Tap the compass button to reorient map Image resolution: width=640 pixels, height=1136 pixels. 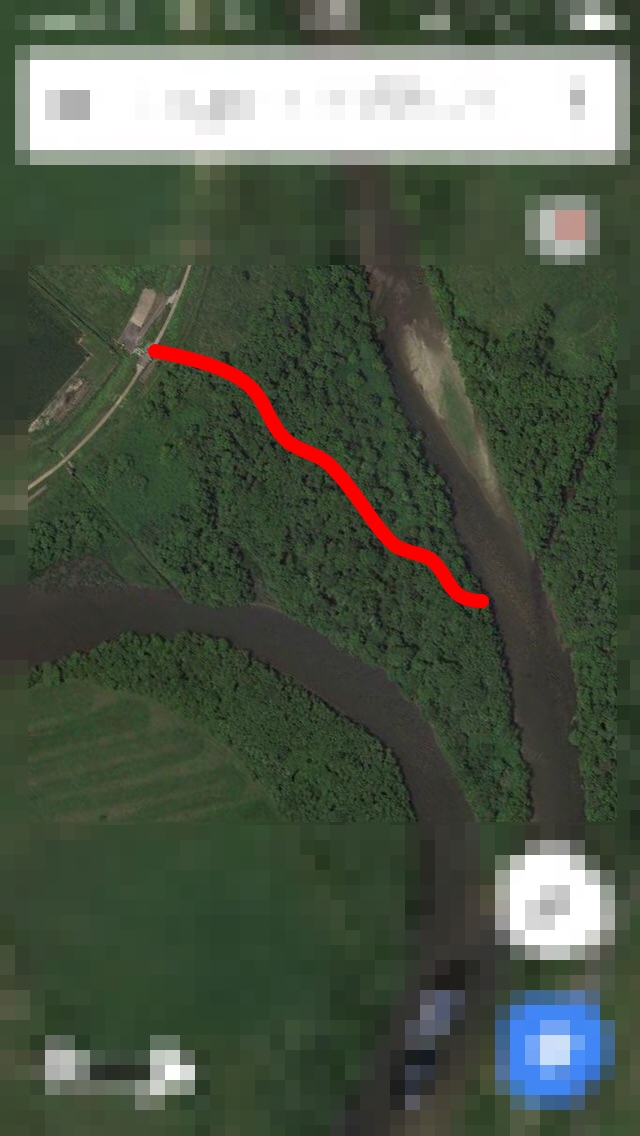[562, 228]
